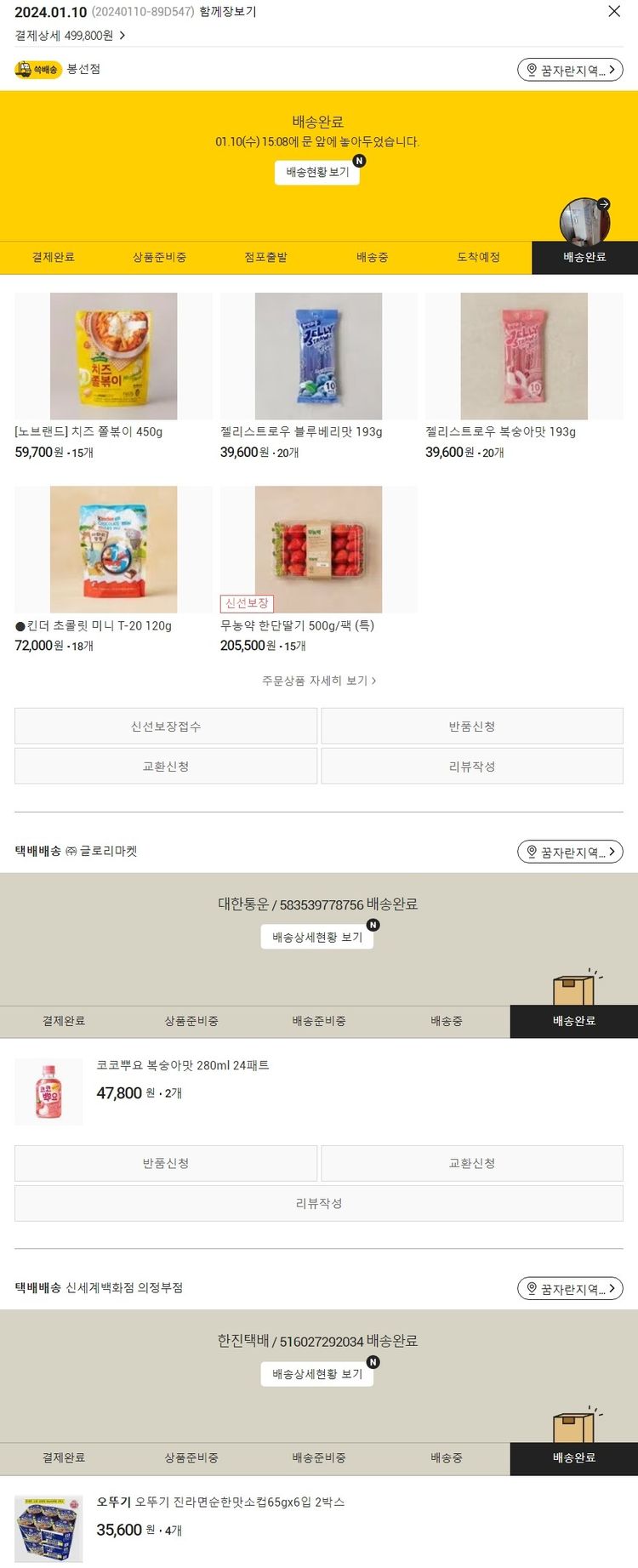
Task: Tap 배송상세현황 보기 for 한진택배 shipment
Action: pyautogui.click(x=316, y=1374)
